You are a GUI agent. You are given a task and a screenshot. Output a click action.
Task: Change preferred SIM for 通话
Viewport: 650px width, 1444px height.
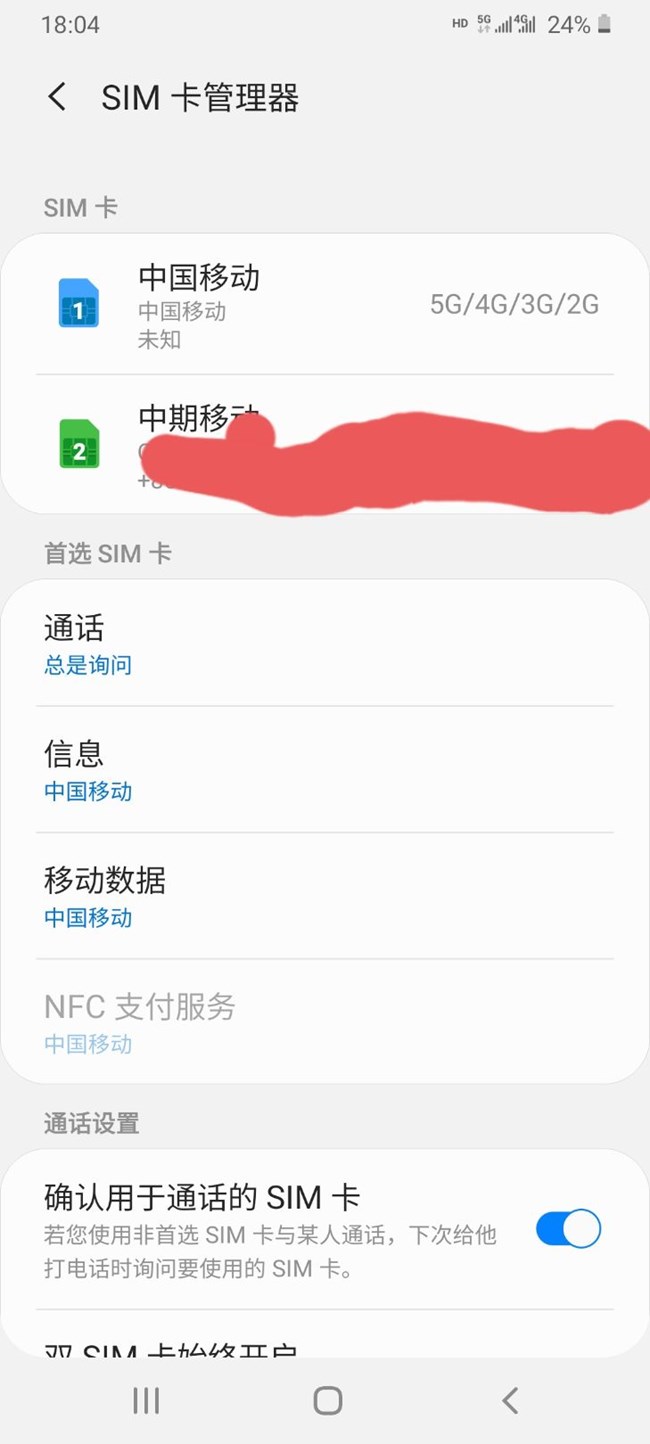[x=325, y=643]
